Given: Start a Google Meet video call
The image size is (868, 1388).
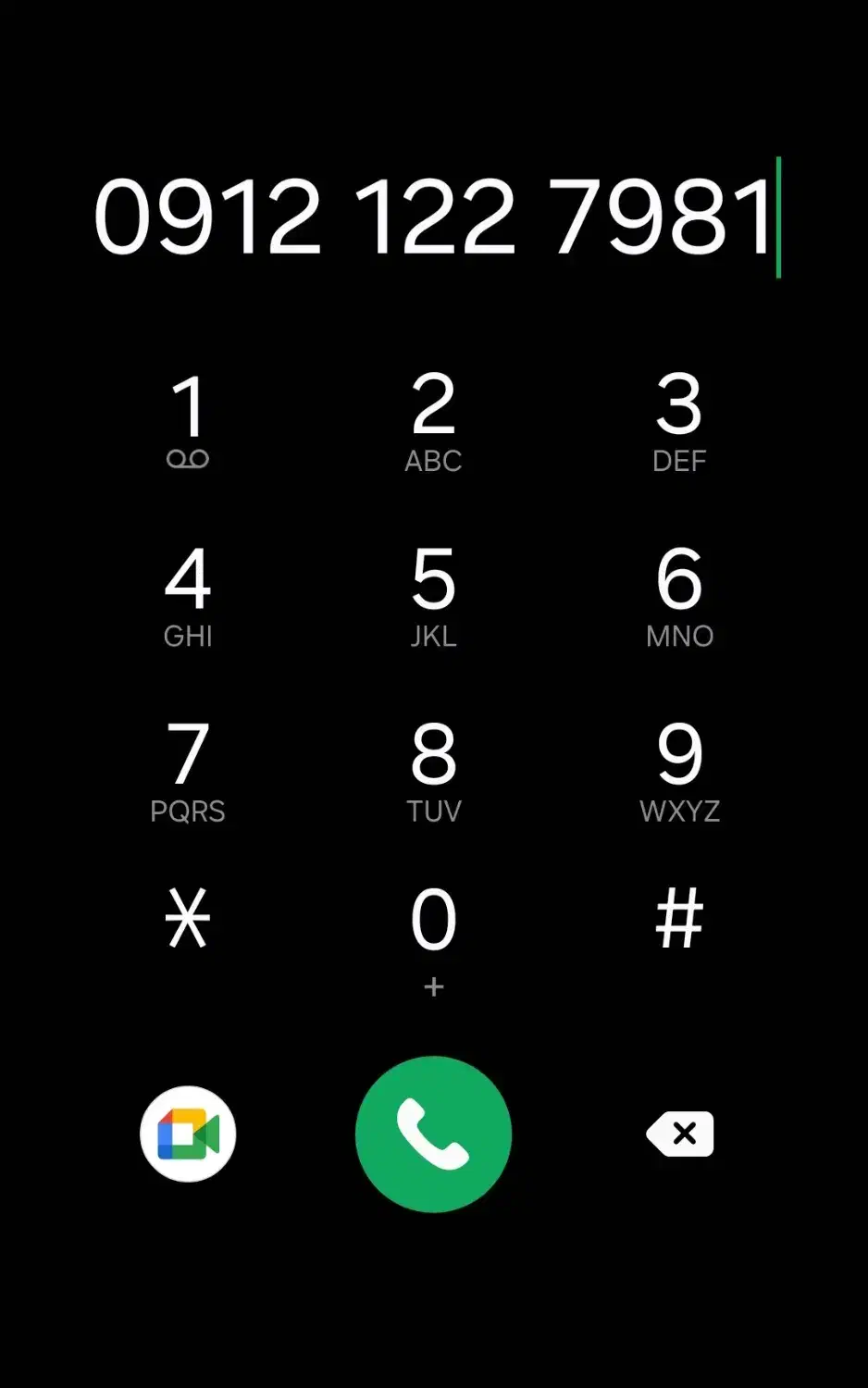Looking at the screenshot, I should [188, 1134].
